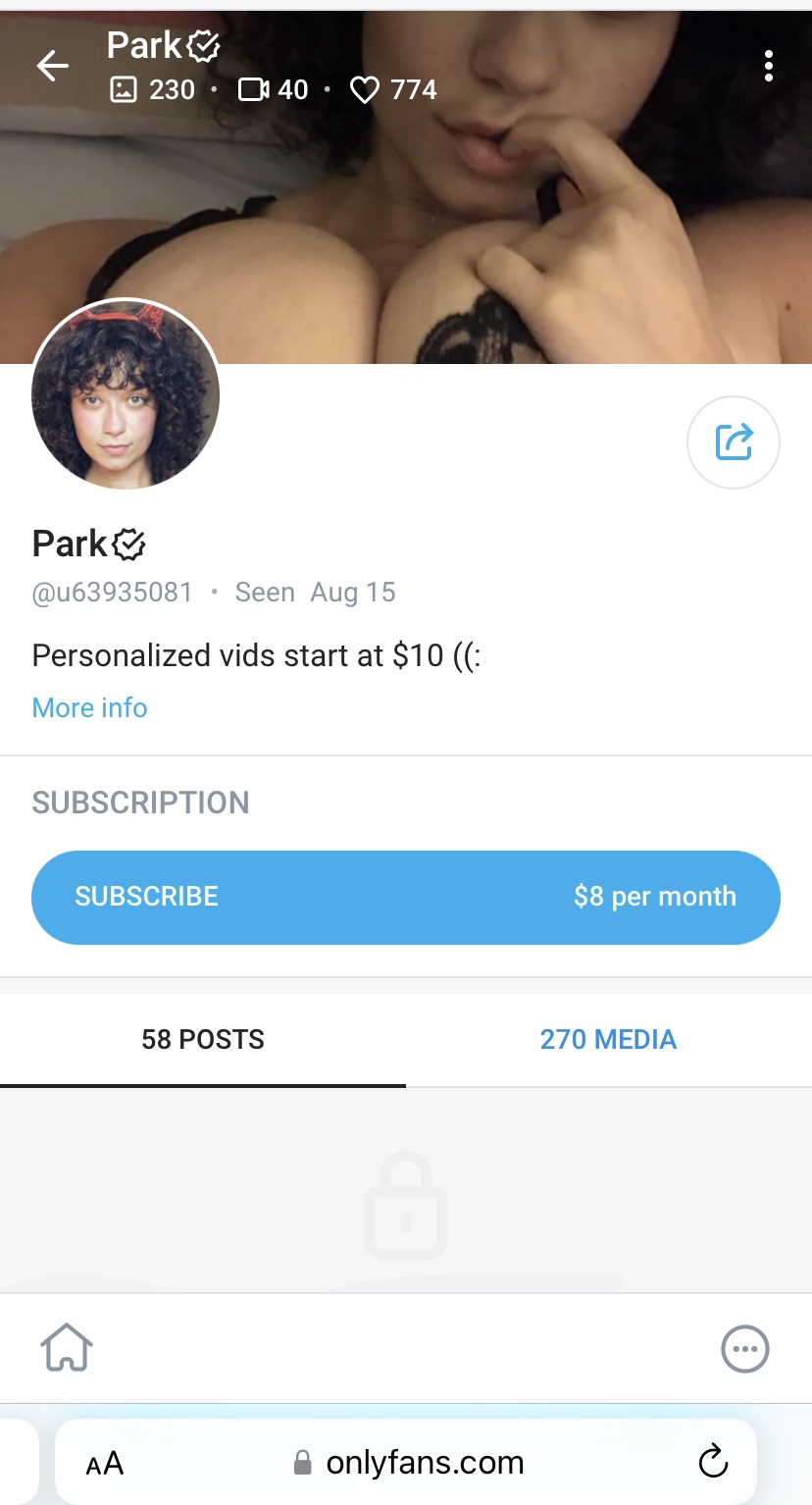Open the bottom more options circle
The height and width of the screenshot is (1505, 812).
744,1349
